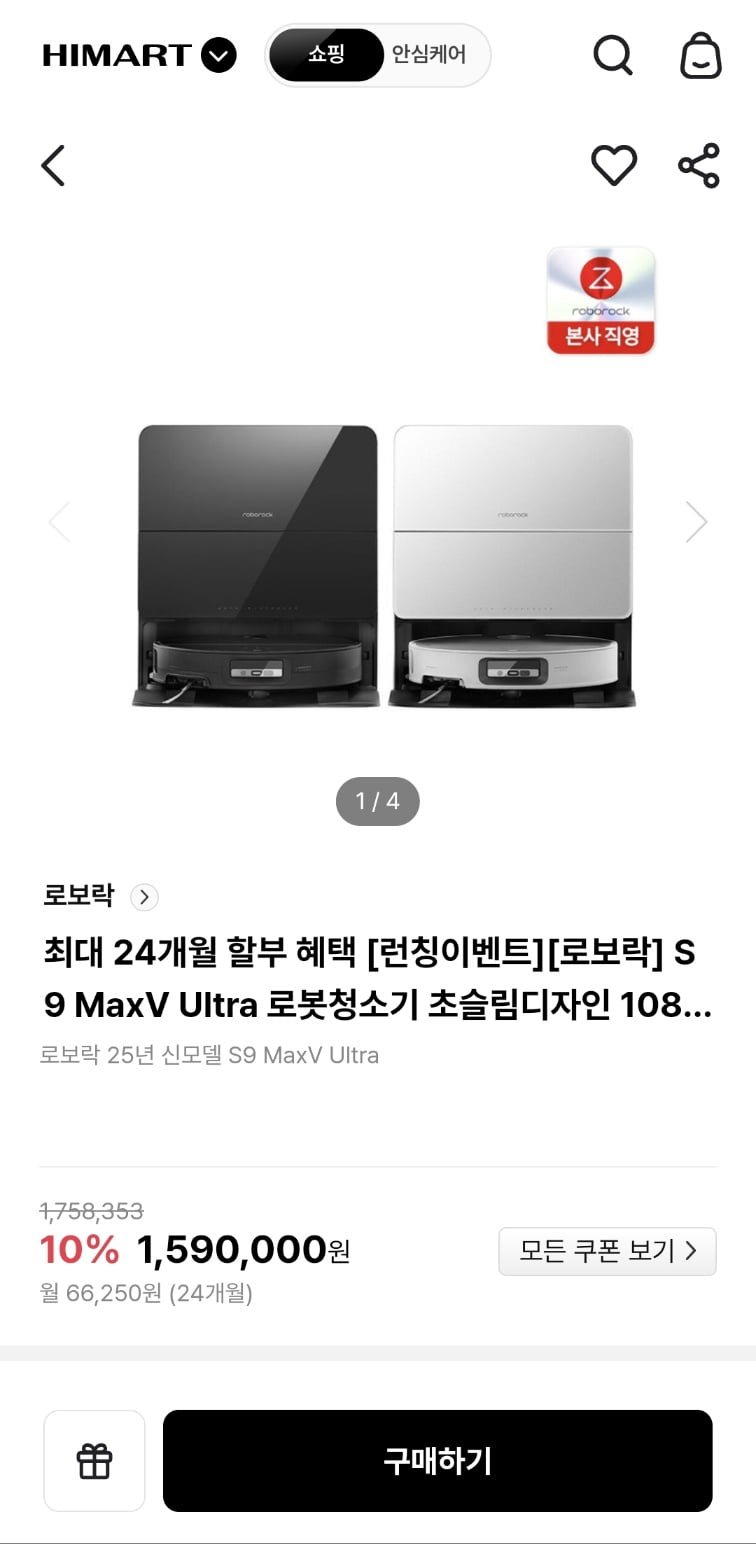This screenshot has width=756, height=1544.
Task: Open the search icon
Action: (x=612, y=55)
